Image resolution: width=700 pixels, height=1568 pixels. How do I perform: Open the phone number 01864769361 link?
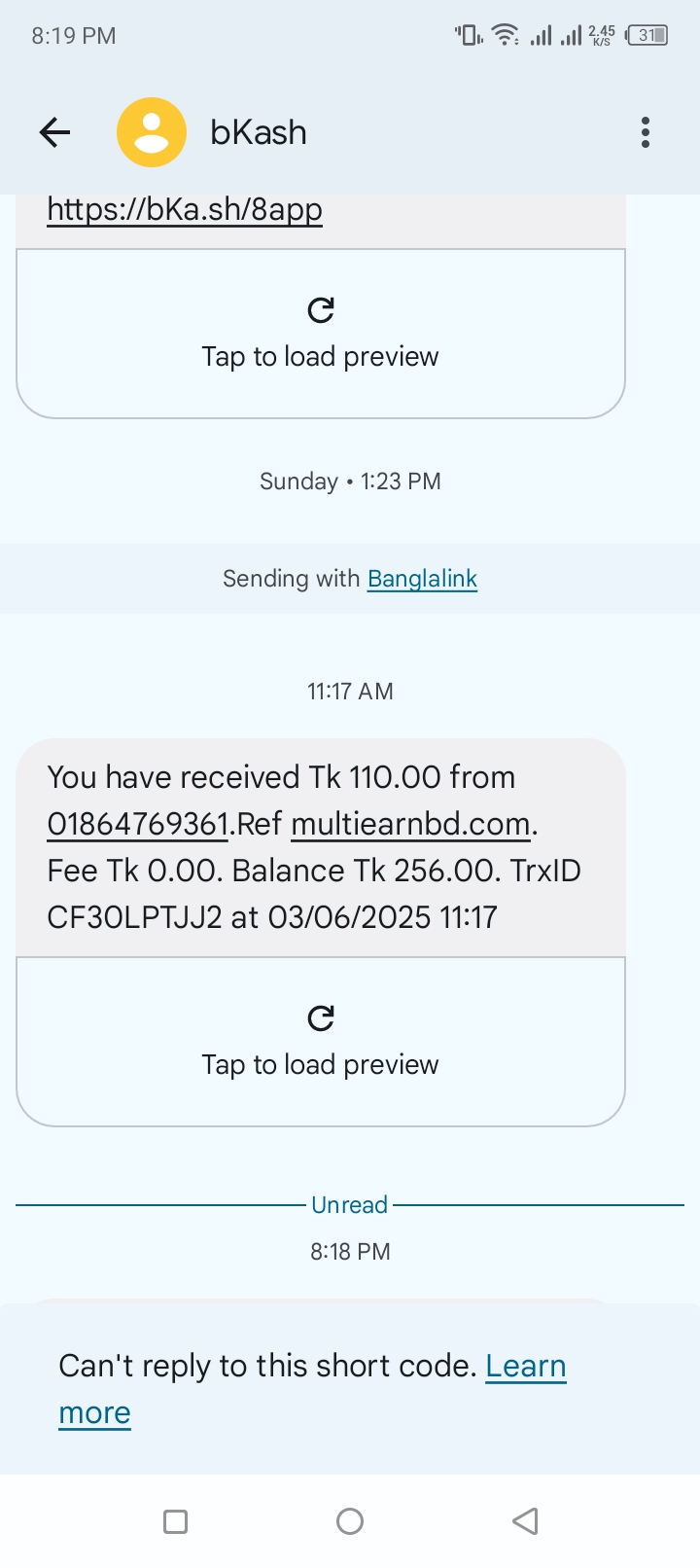coord(137,824)
